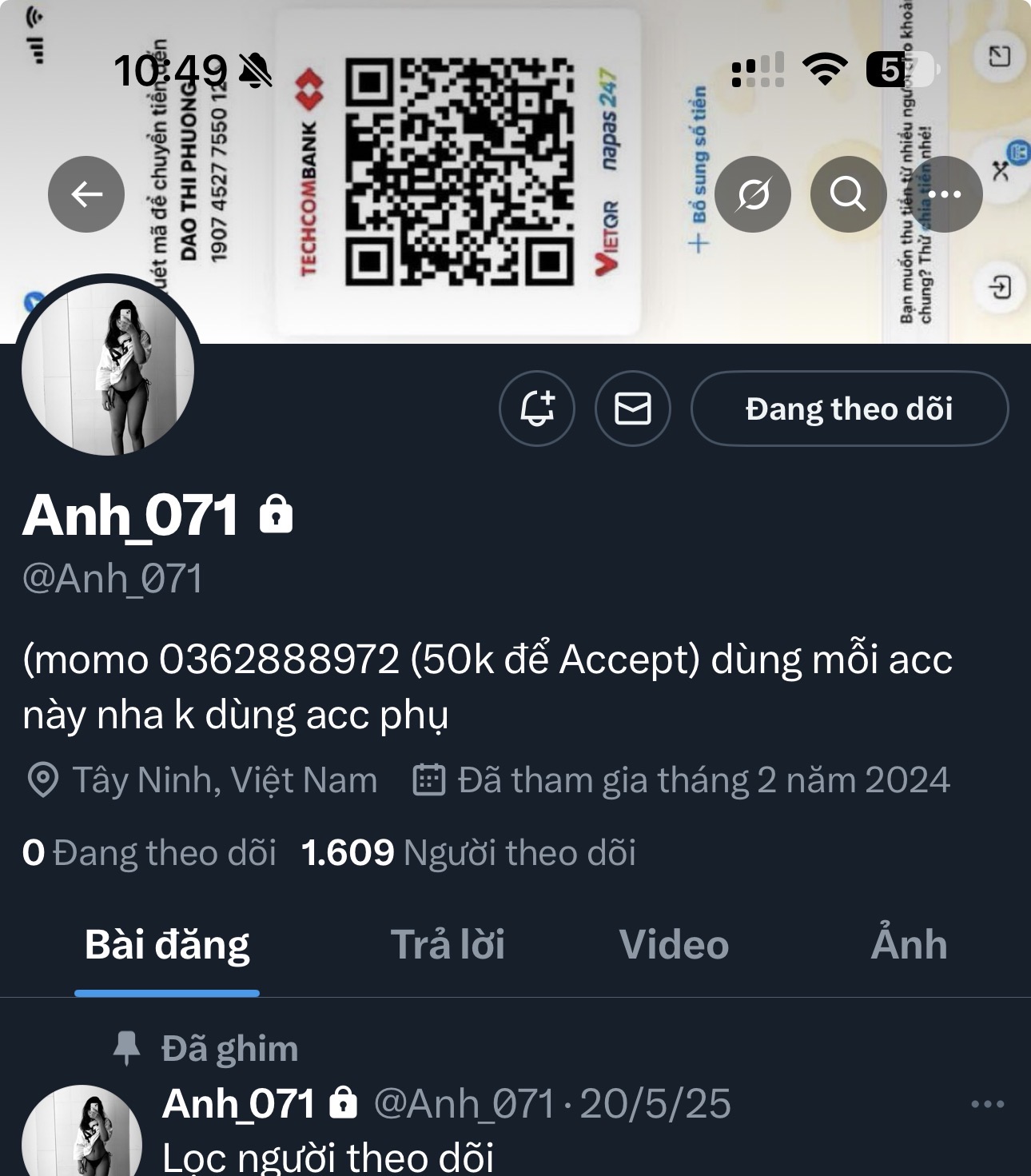Open pinned post Lọc người theo dõi
This screenshot has height=1176, width=1031.
pyautogui.click(x=328, y=1156)
